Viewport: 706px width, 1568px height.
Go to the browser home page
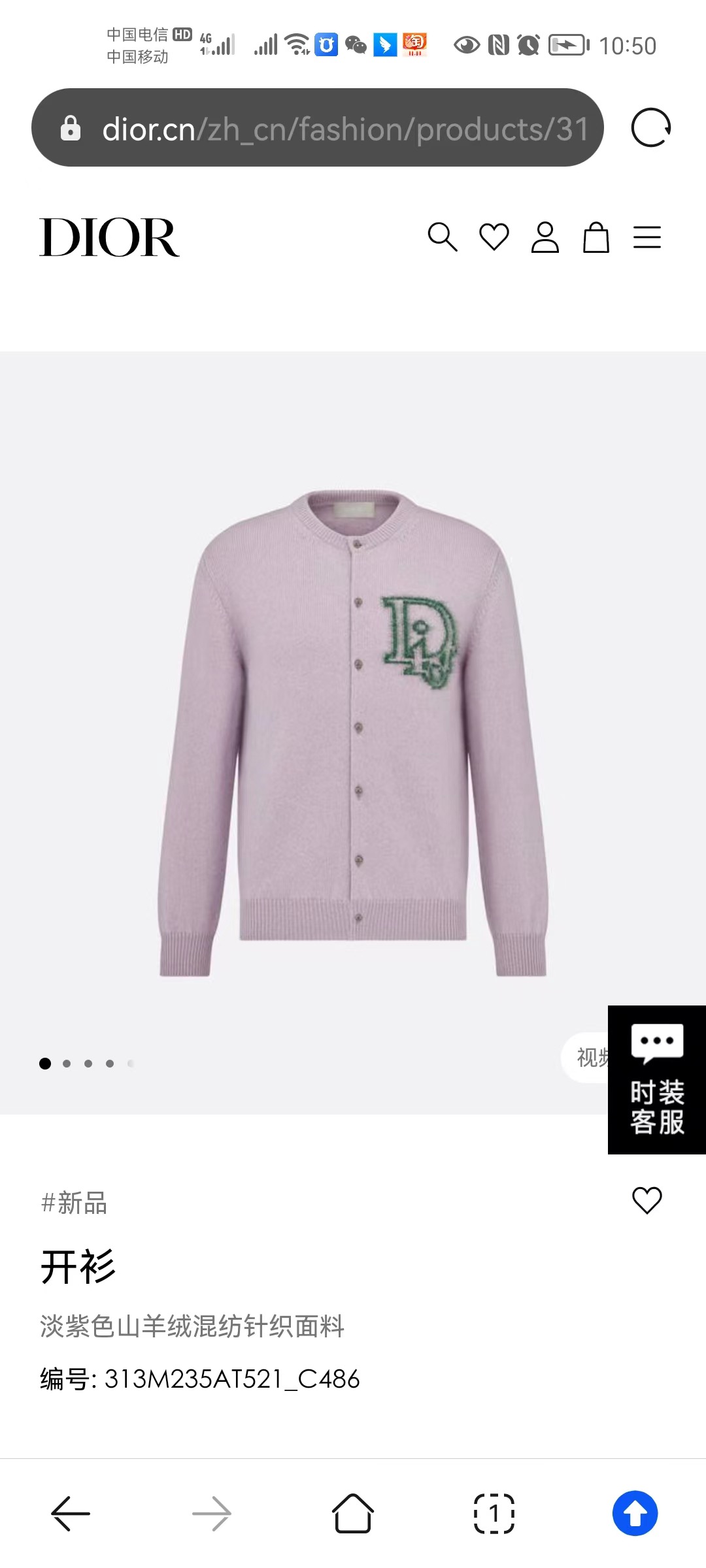353,1513
